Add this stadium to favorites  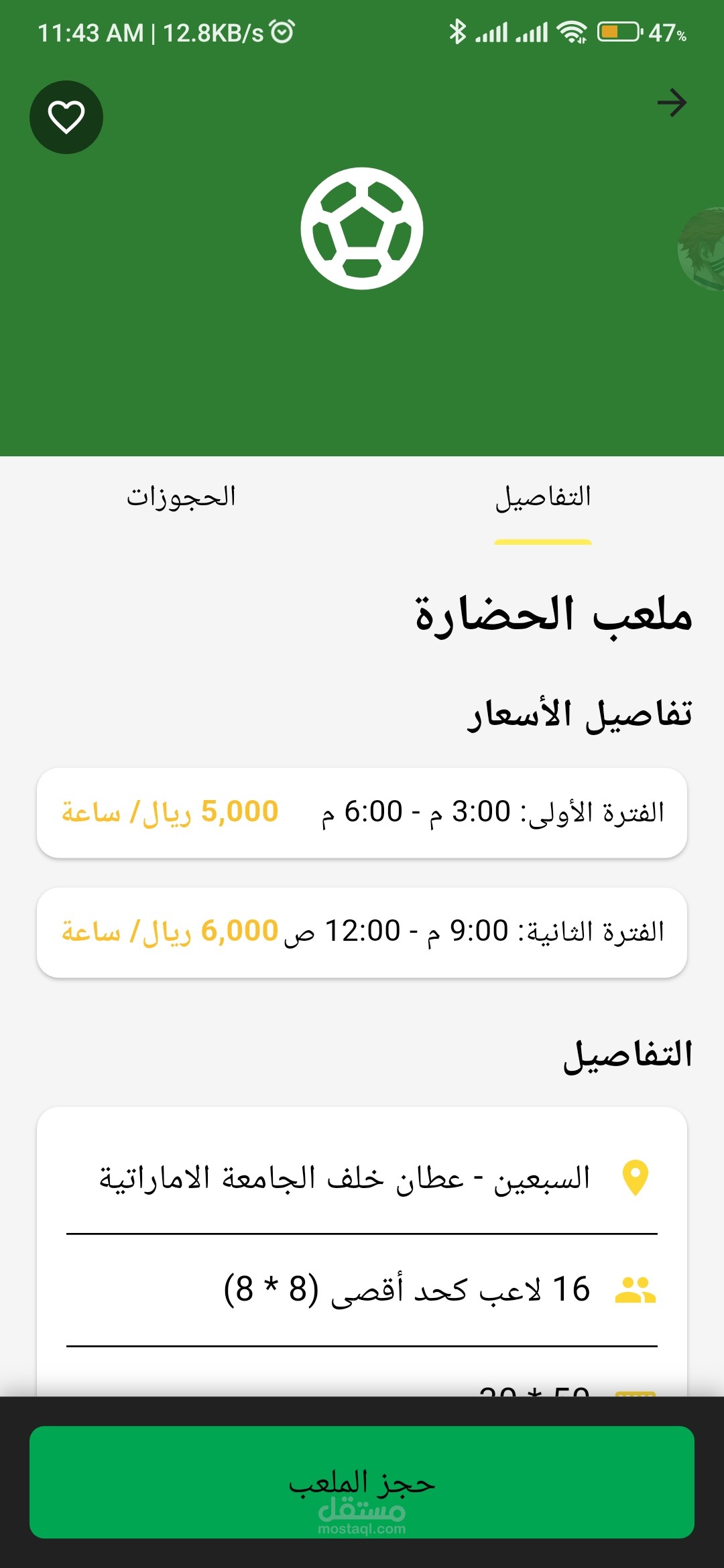(x=66, y=117)
